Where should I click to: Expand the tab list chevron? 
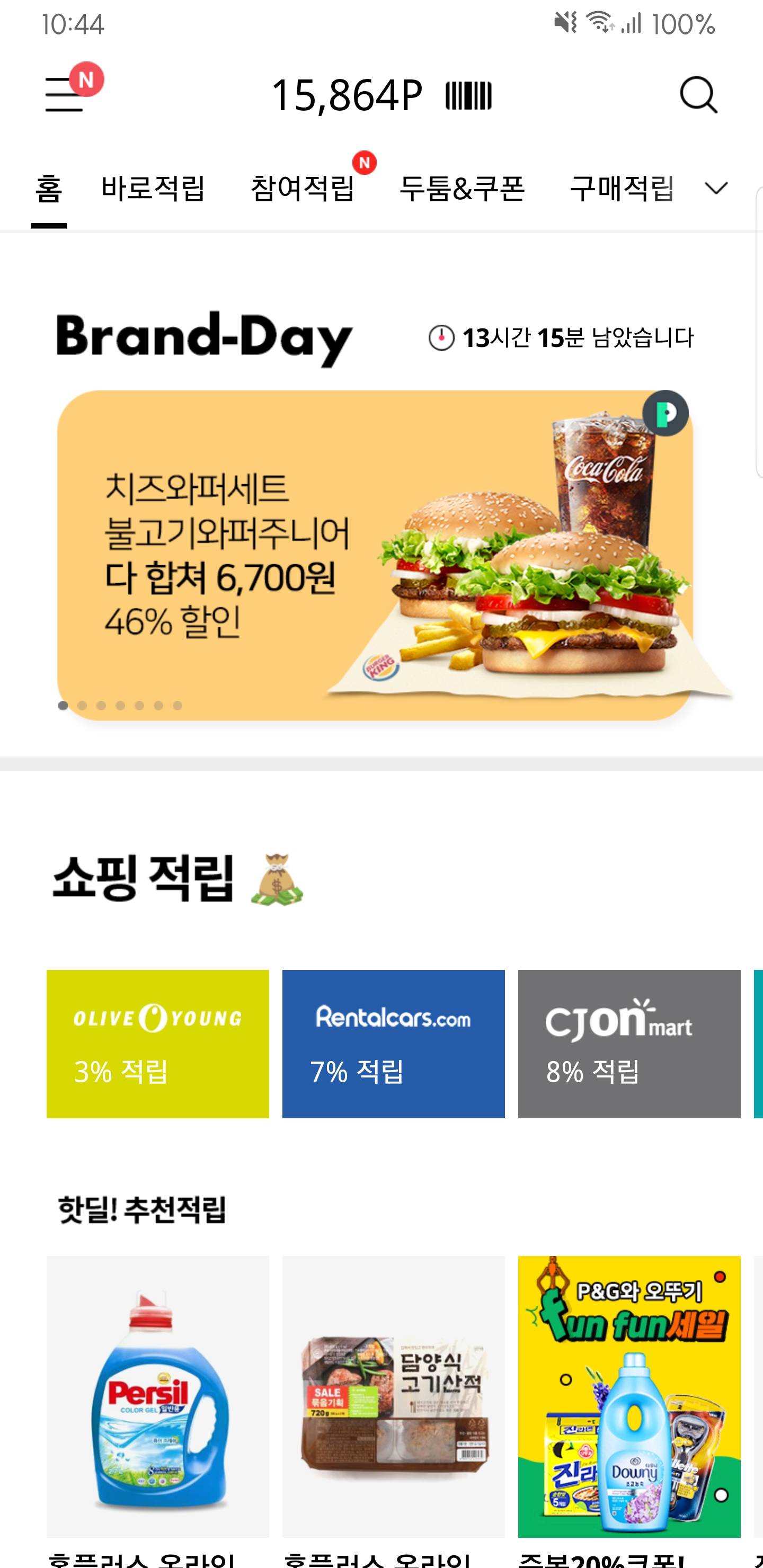point(716,188)
